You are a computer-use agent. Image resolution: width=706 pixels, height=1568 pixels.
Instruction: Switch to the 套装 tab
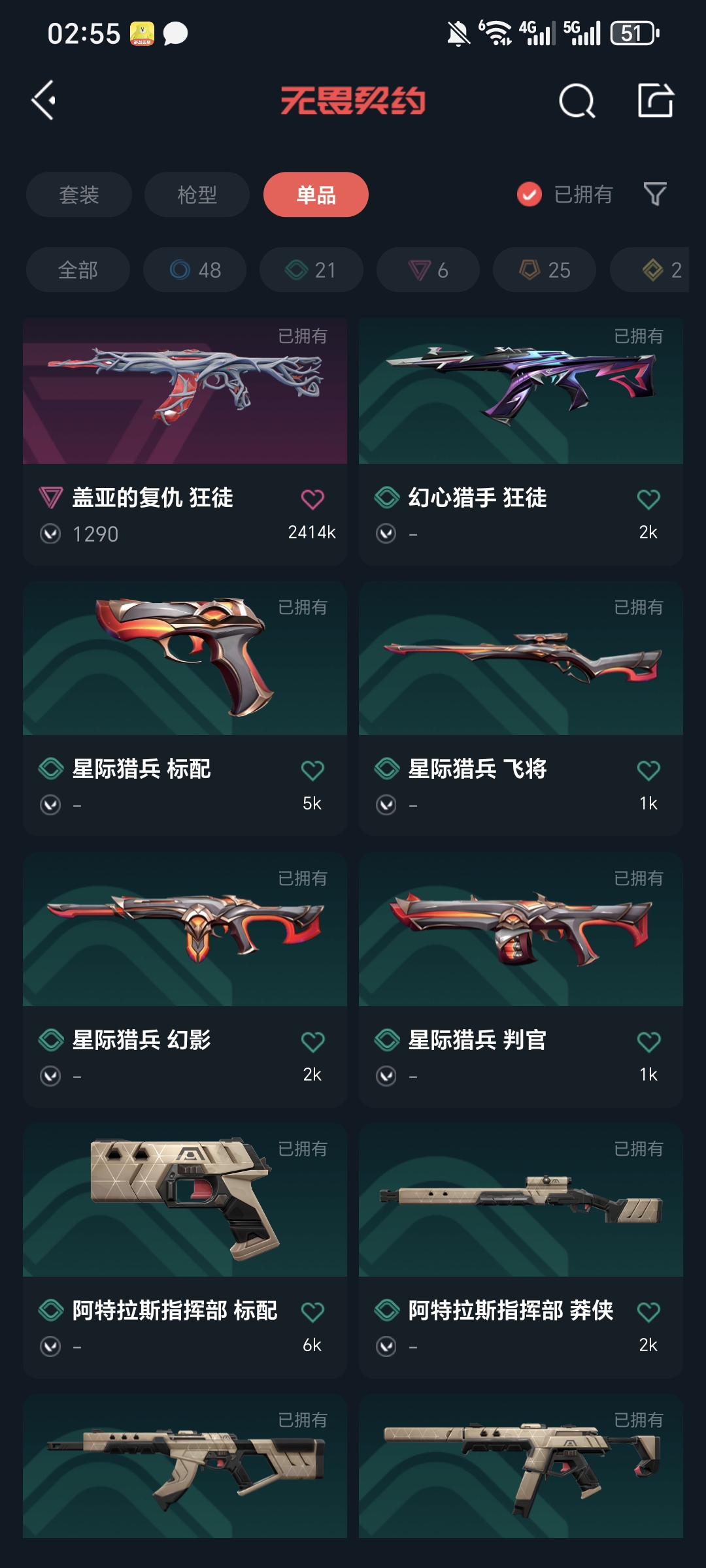pyautogui.click(x=79, y=195)
